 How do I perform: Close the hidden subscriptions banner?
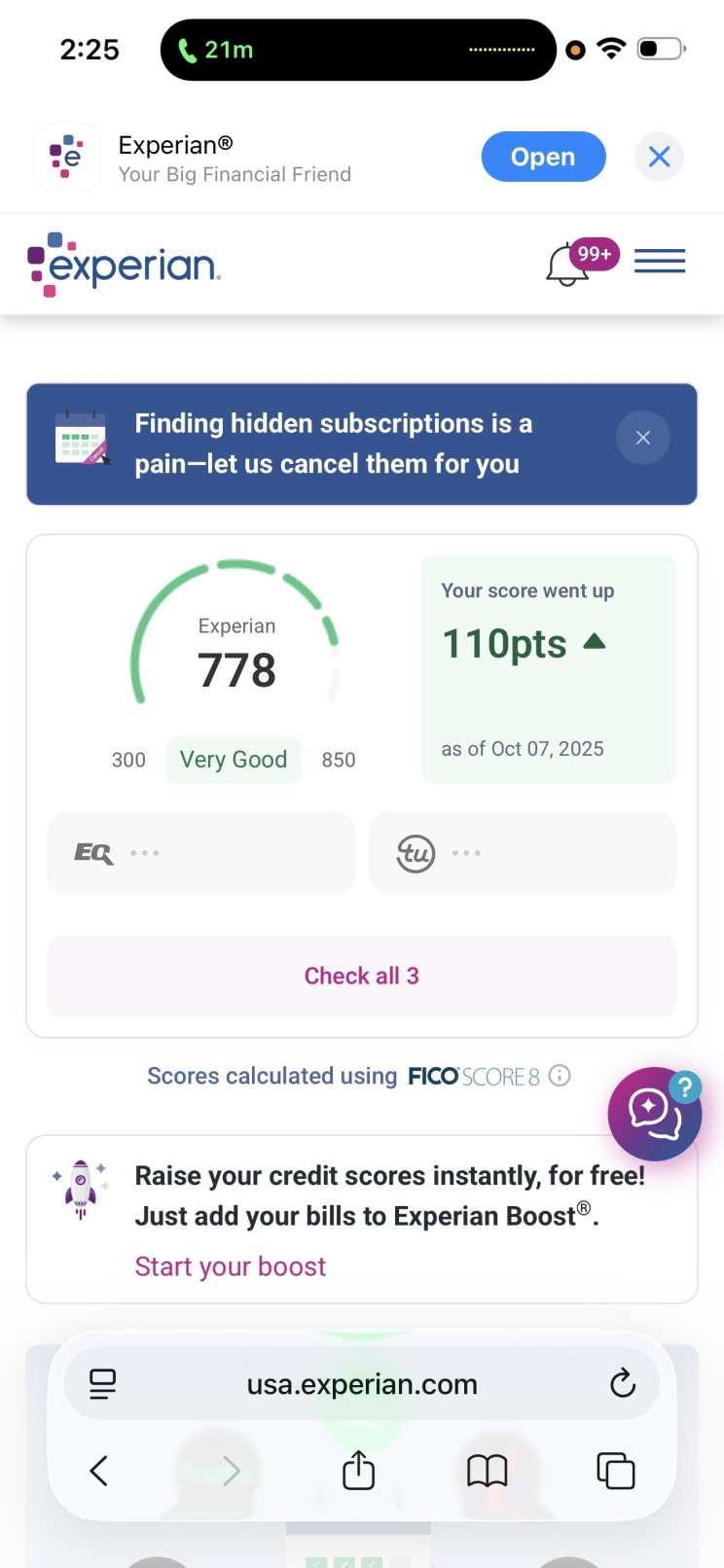point(642,438)
